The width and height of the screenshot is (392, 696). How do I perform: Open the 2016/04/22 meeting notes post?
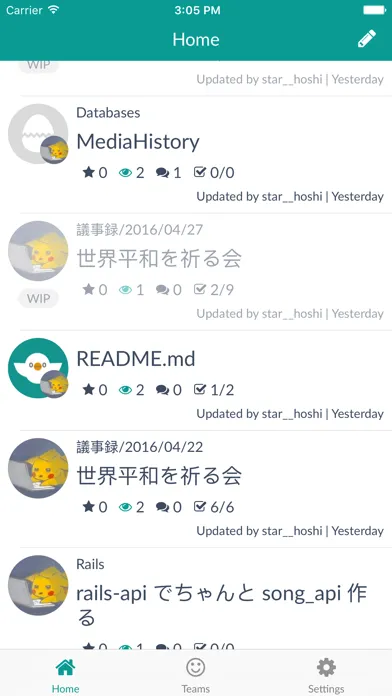pyautogui.click(x=196, y=489)
